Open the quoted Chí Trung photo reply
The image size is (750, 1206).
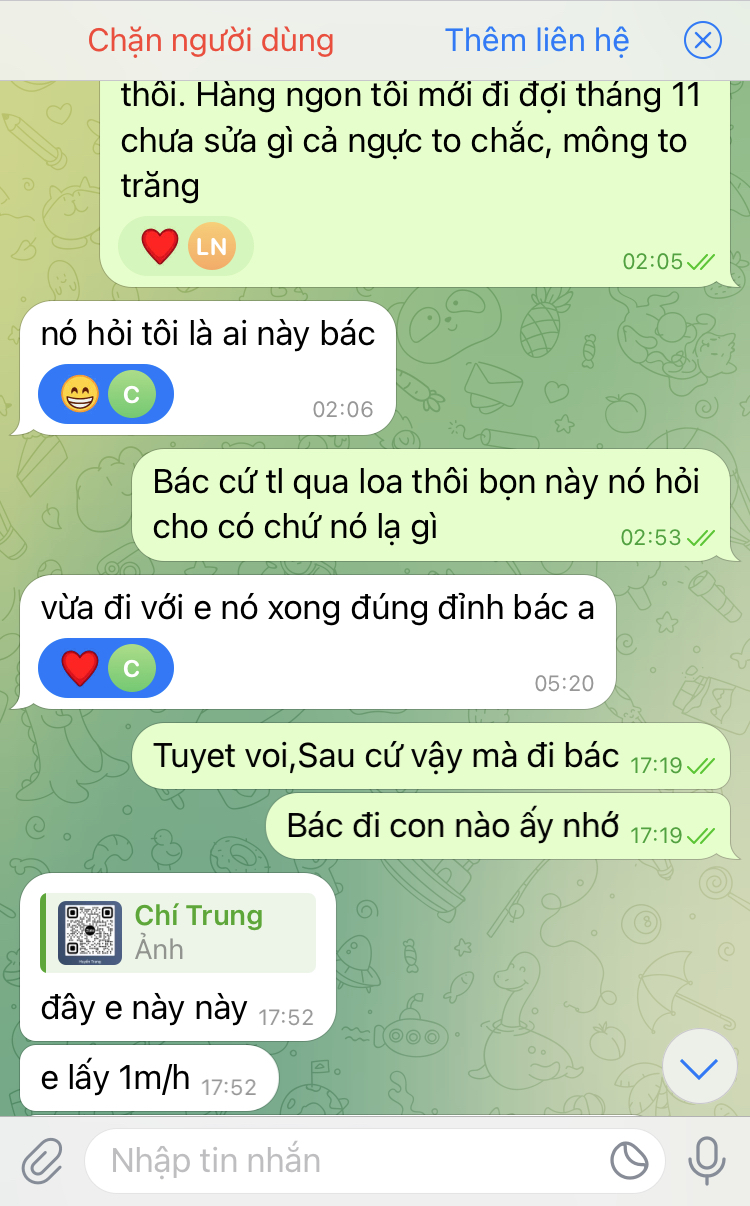click(x=178, y=933)
